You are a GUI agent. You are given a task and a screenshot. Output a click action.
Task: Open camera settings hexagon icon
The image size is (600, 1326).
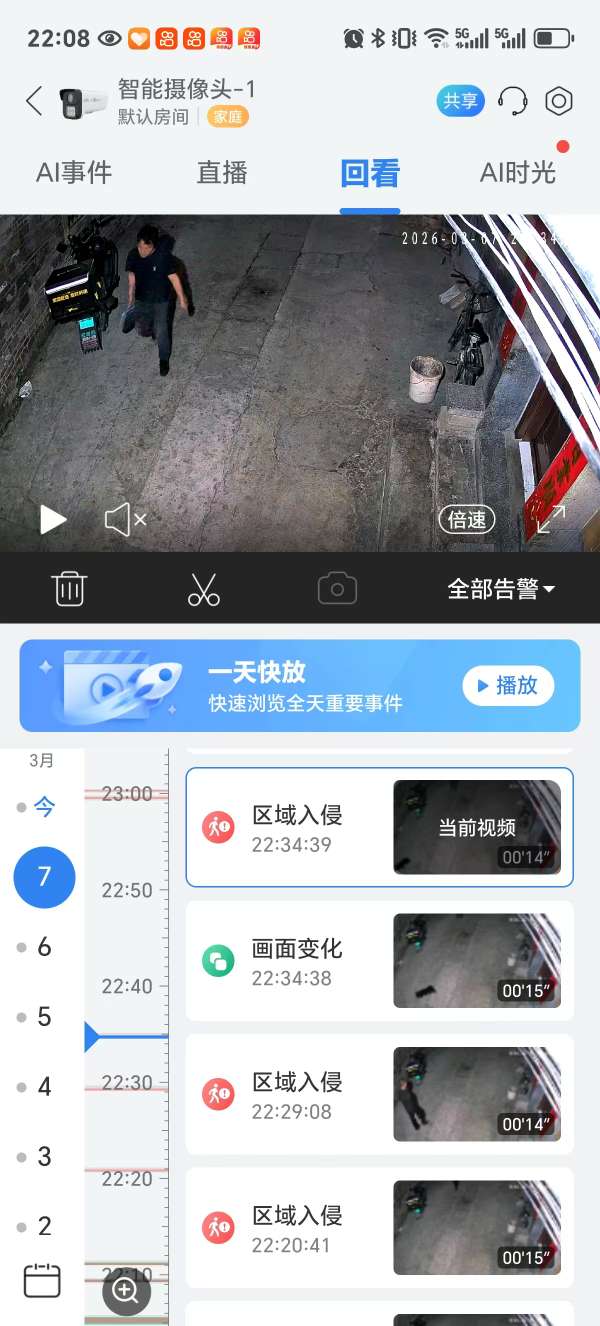(558, 101)
